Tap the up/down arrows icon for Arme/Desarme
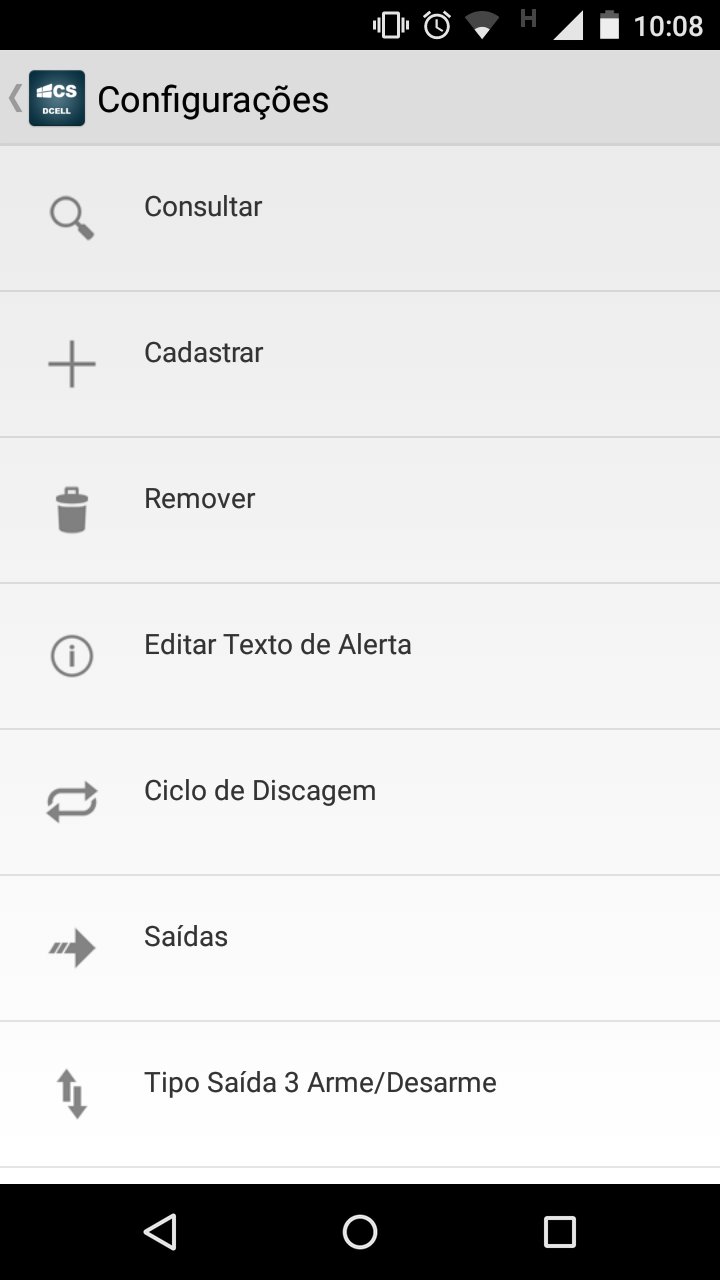Viewport: 720px width, 1280px height. point(71,1093)
